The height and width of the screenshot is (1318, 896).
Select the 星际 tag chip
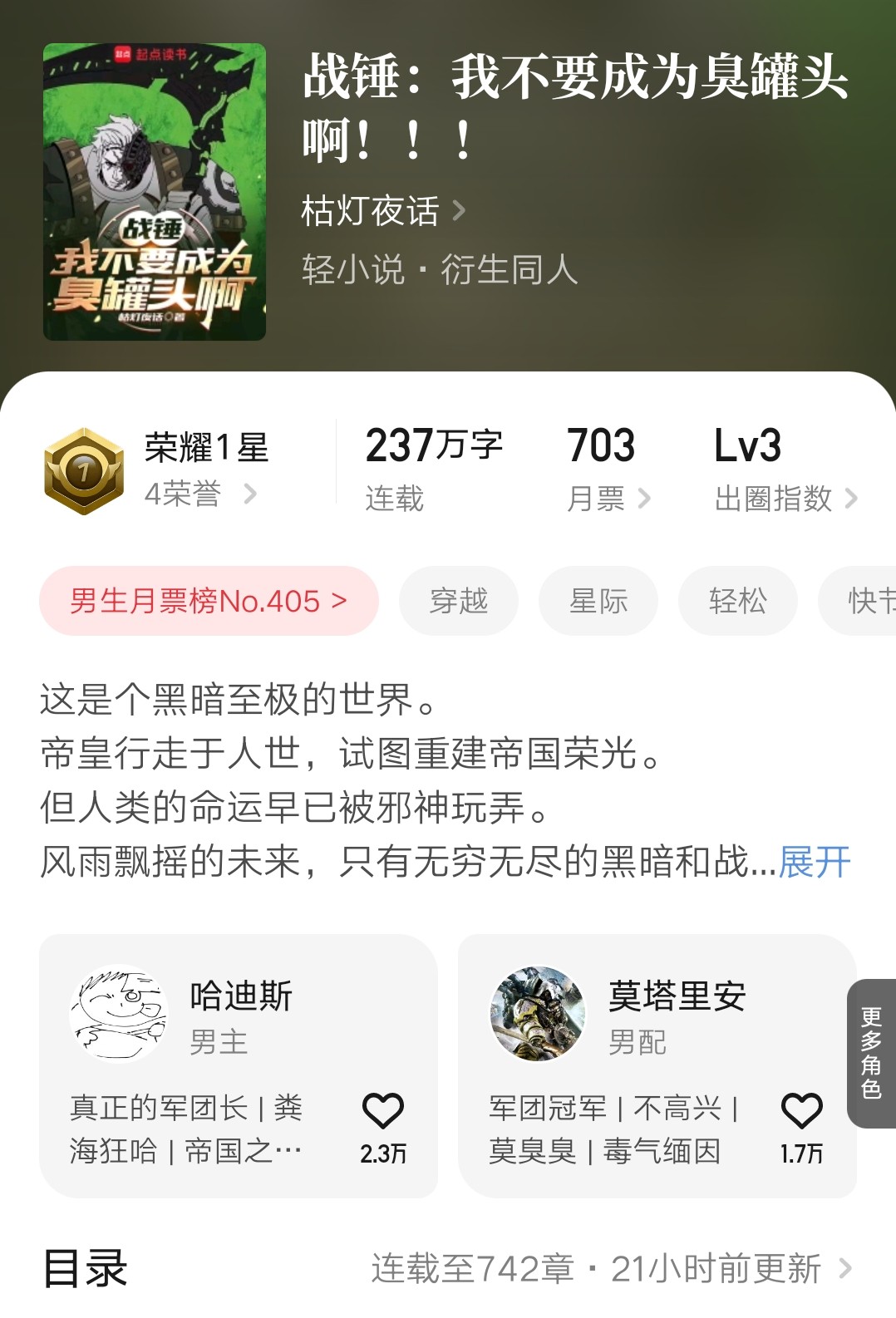coord(598,601)
